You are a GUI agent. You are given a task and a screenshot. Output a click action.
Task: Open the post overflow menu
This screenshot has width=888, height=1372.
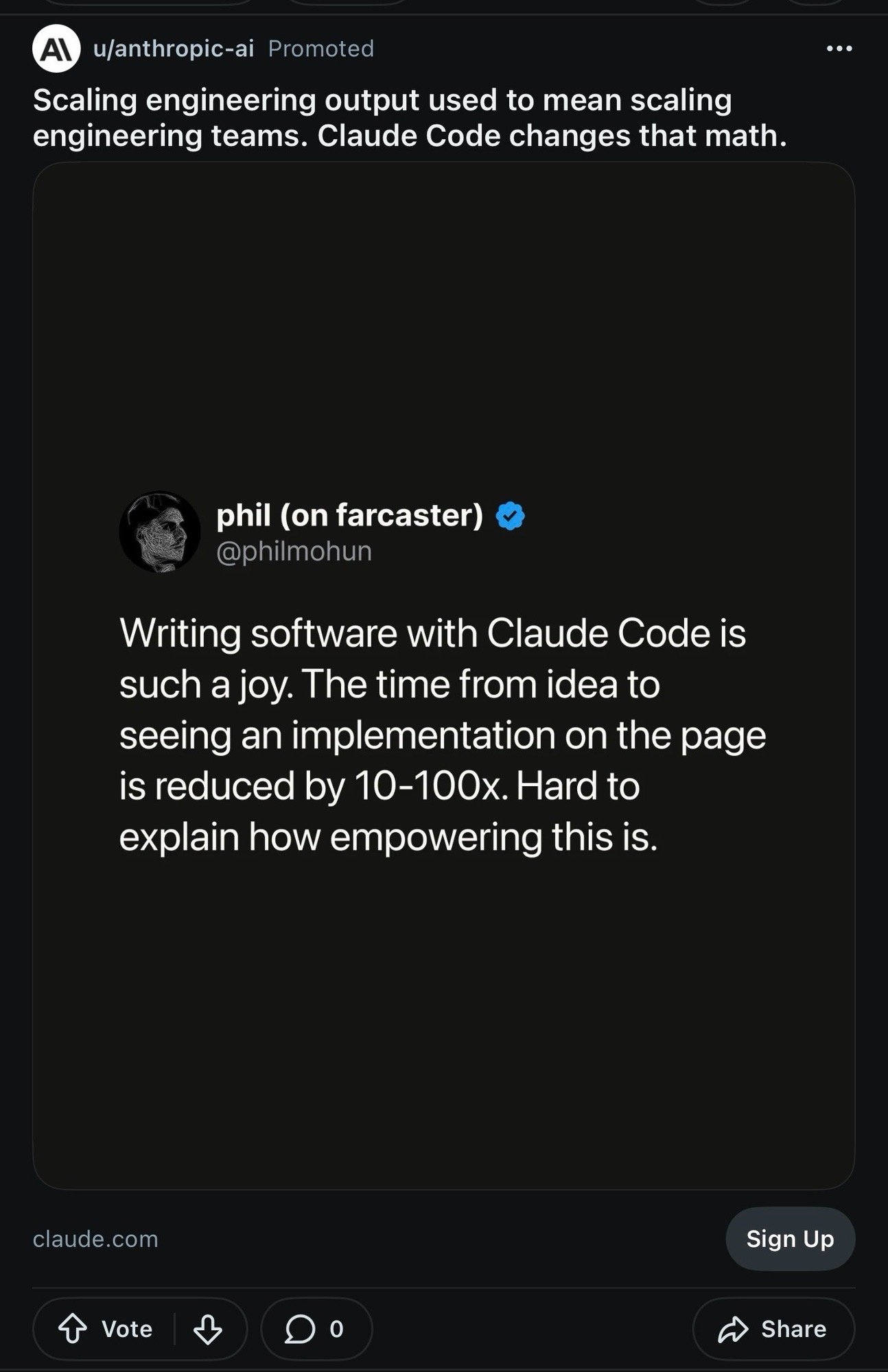point(839,49)
